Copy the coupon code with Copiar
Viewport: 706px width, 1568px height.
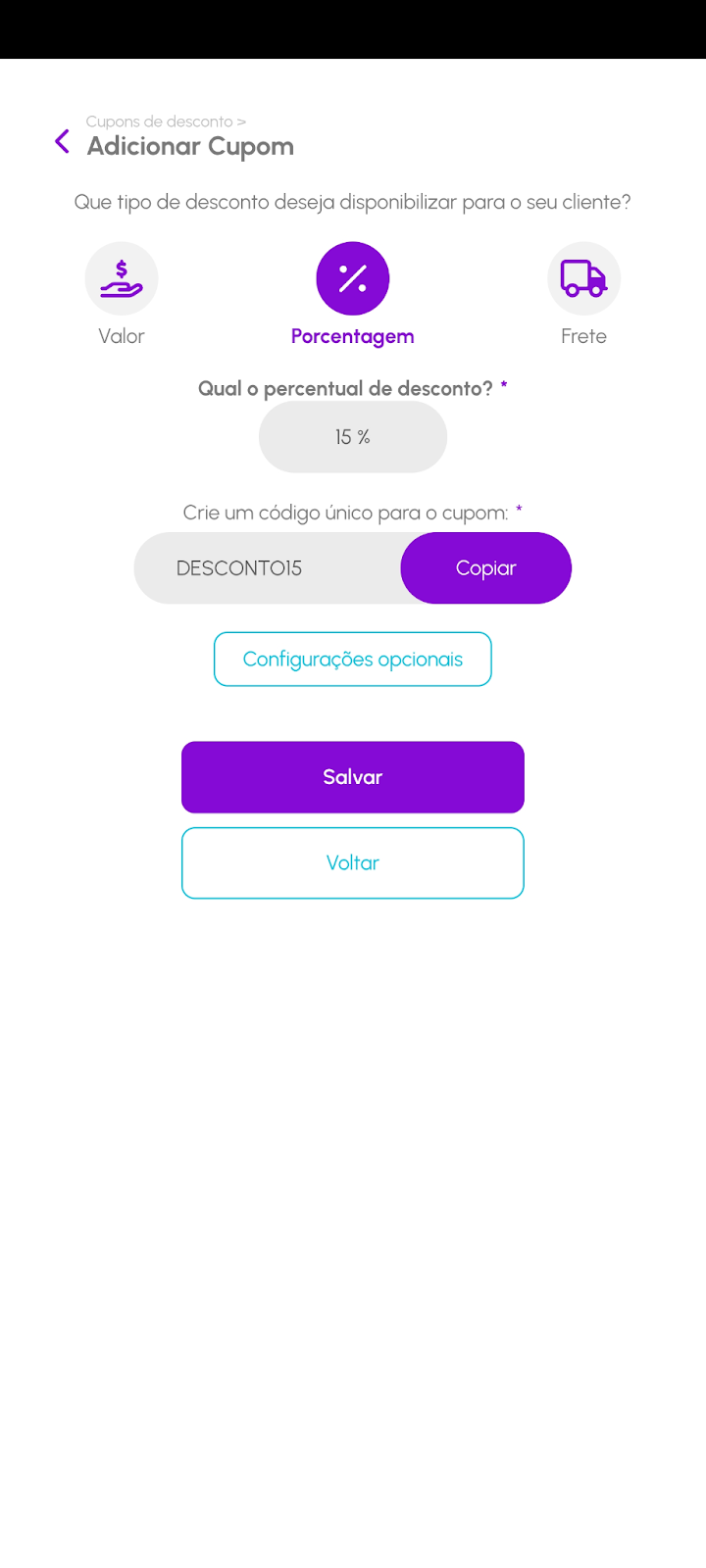click(x=486, y=568)
